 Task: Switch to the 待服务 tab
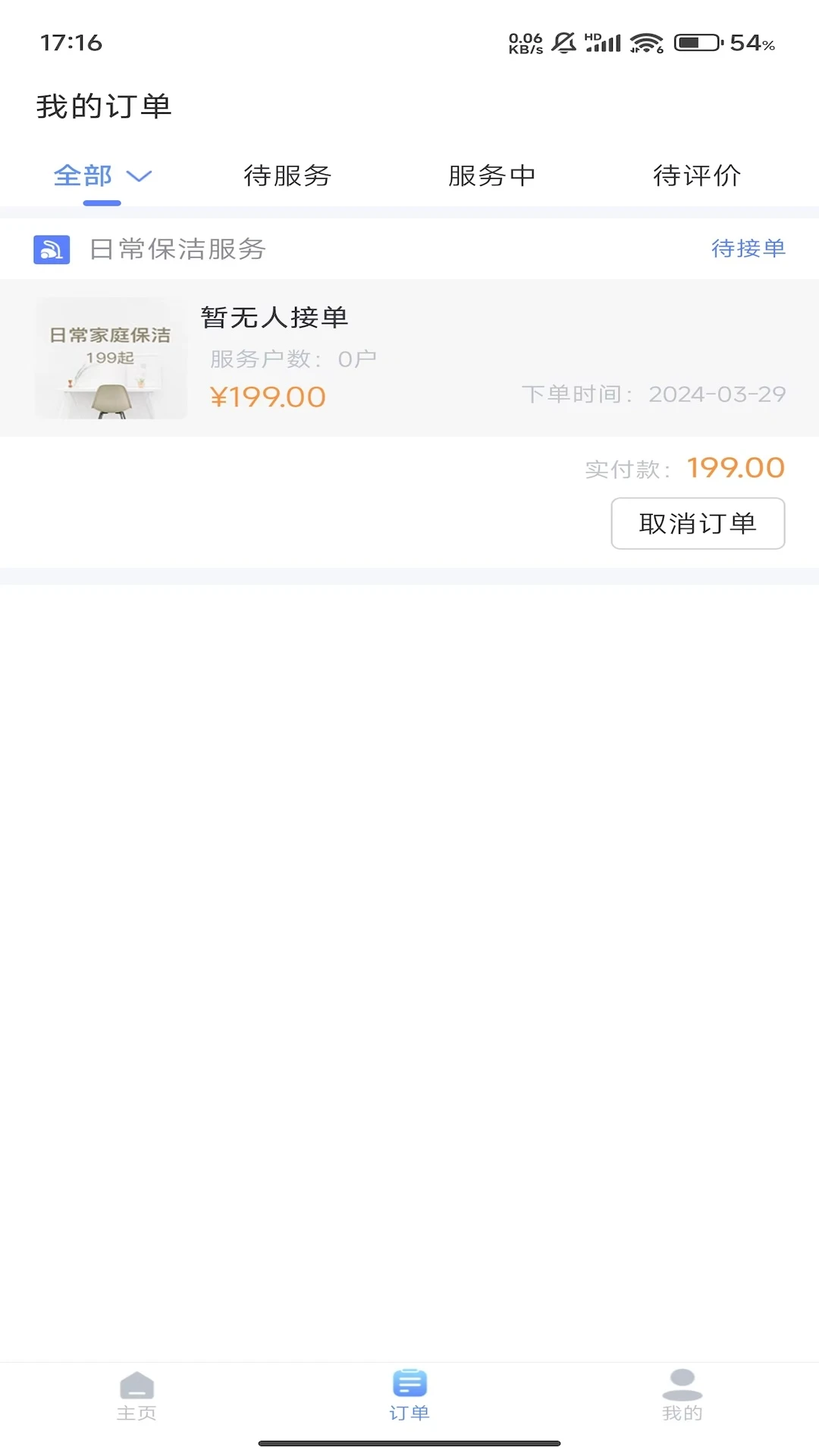(287, 176)
